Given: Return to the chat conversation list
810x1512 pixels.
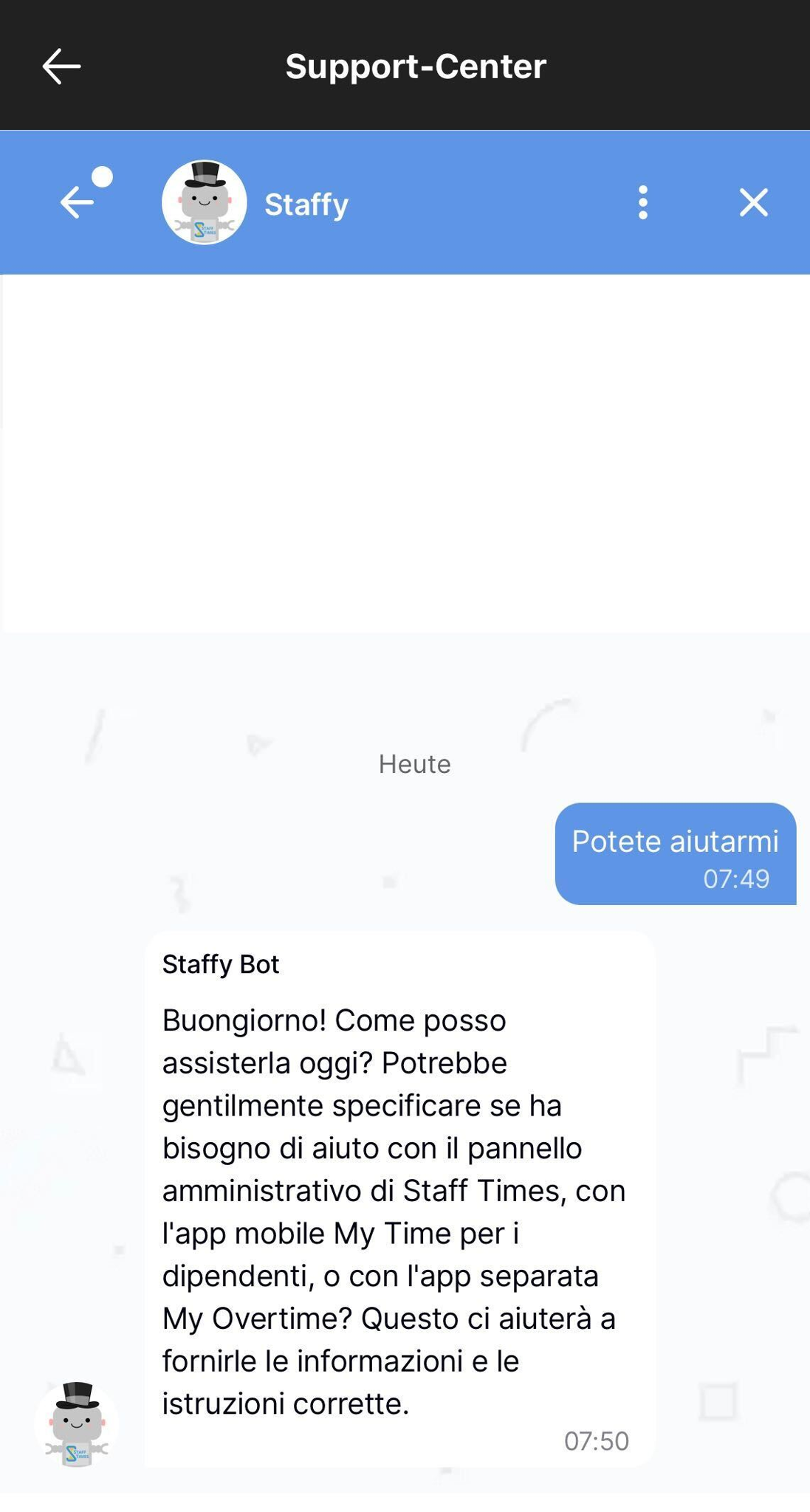Looking at the screenshot, I should [78, 202].
